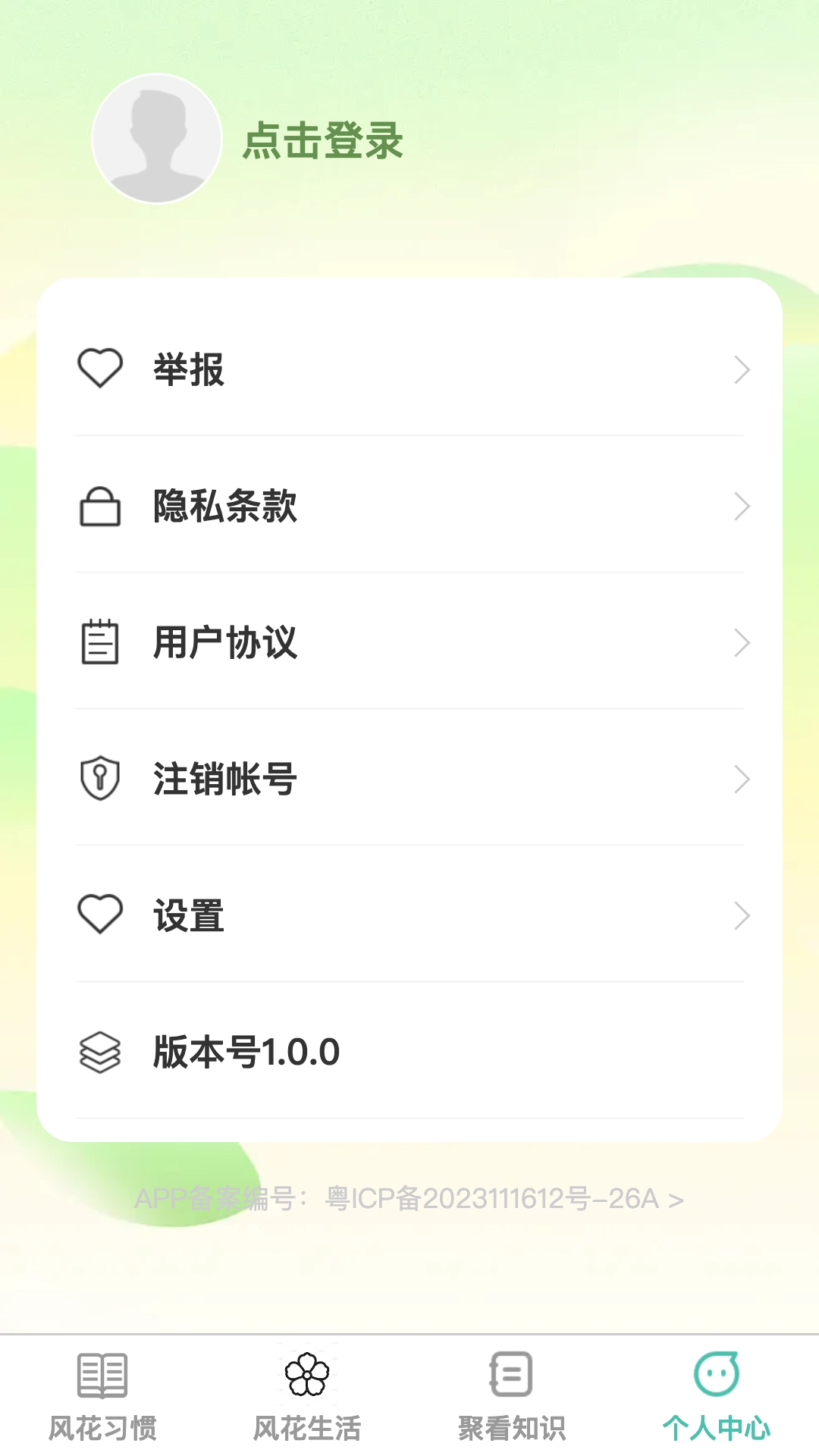
Task: Expand the 举报 row via its chevron
Action: (742, 371)
